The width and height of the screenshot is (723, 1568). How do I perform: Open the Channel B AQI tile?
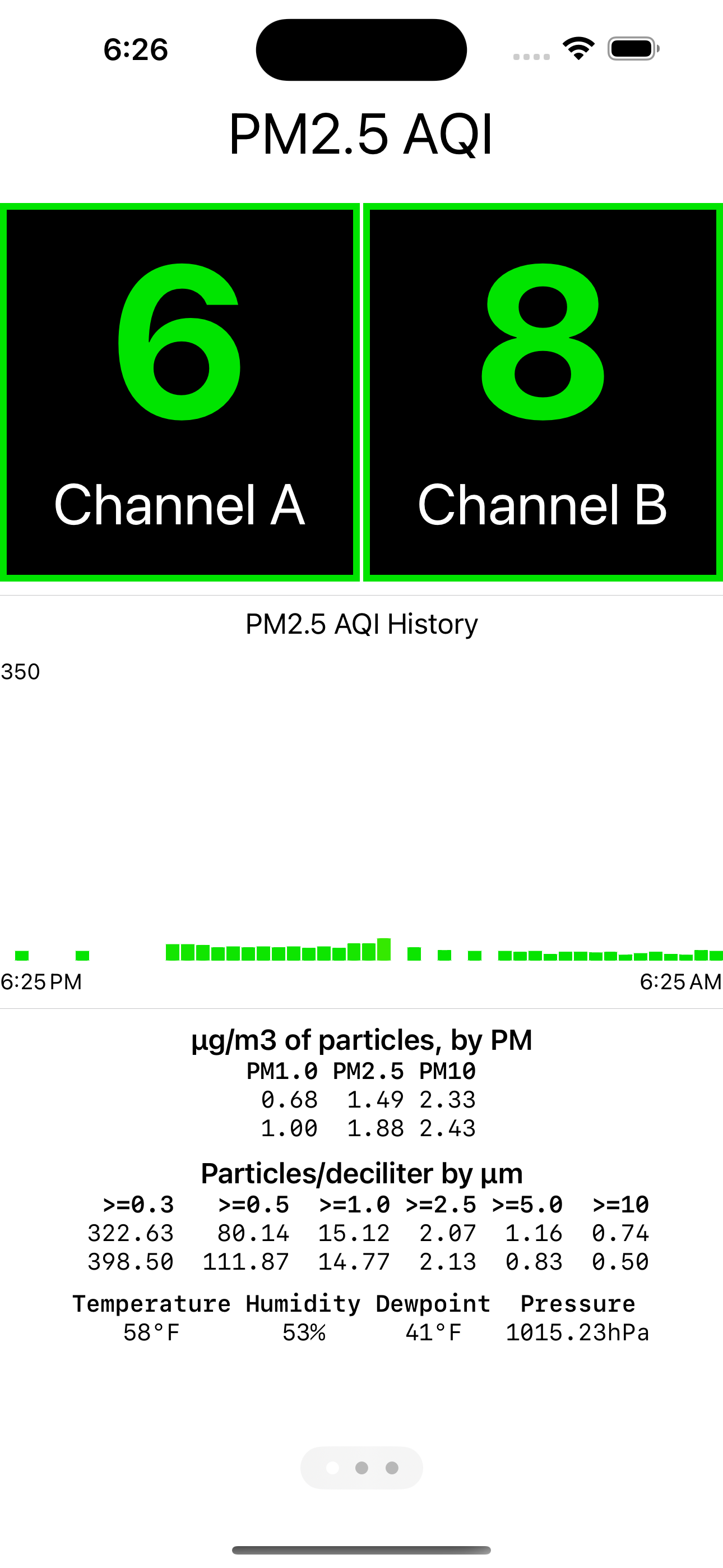pos(543,392)
